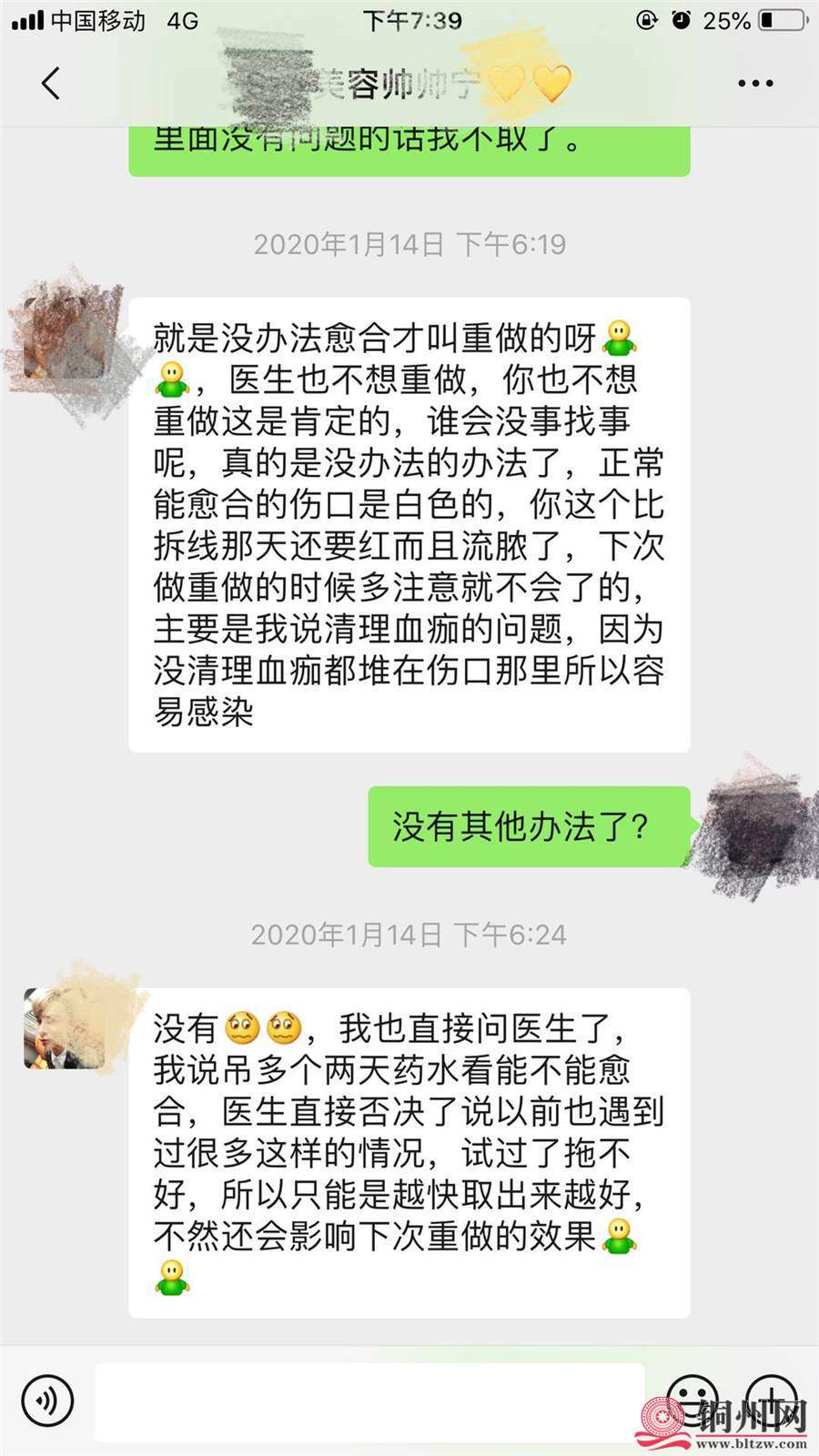Tap the 中国移动 carrier label

(x=96, y=20)
